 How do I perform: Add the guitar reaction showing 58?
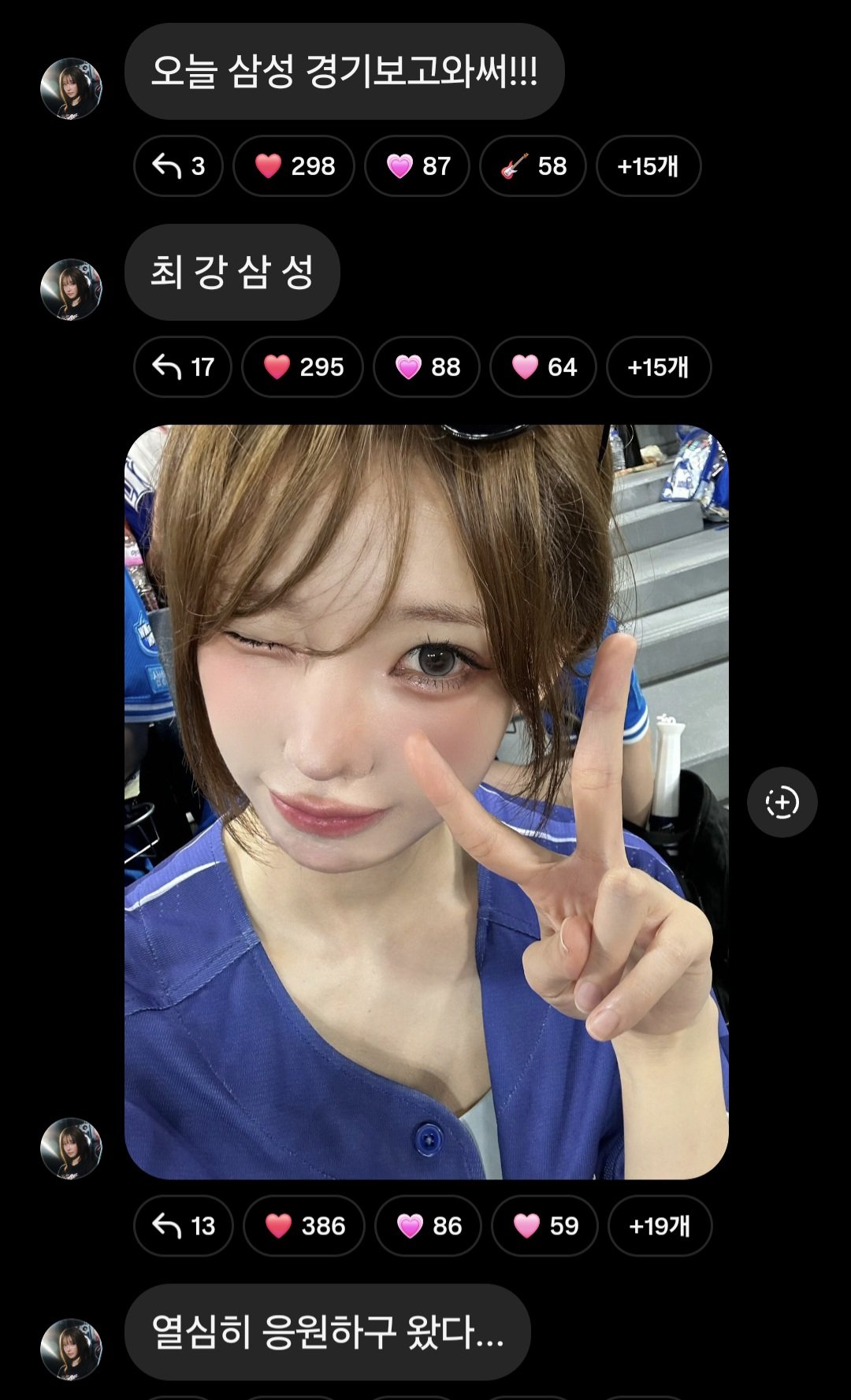[533, 166]
